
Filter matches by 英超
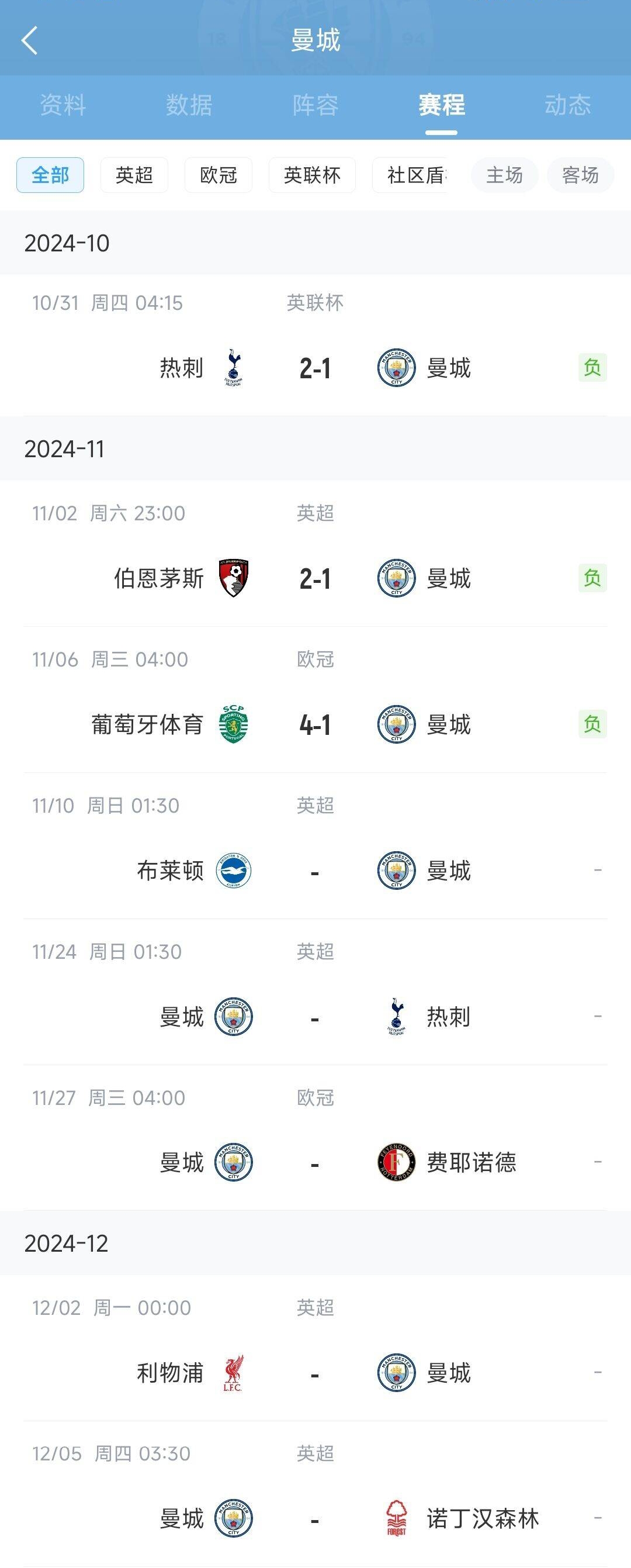[134, 175]
